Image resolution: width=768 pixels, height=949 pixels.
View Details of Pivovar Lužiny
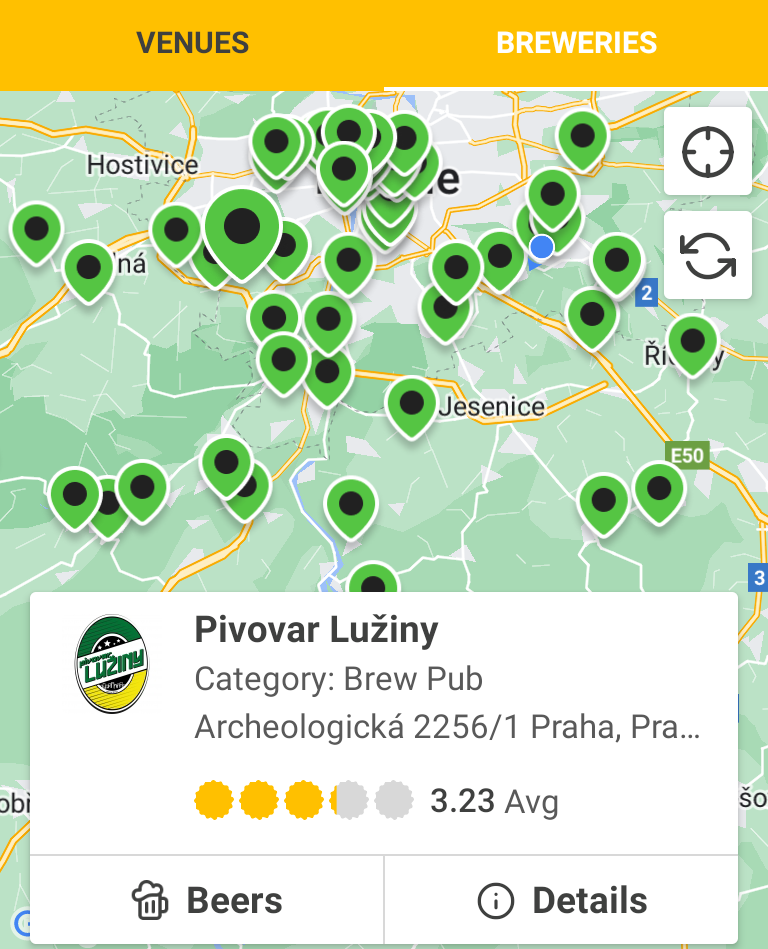[561, 899]
